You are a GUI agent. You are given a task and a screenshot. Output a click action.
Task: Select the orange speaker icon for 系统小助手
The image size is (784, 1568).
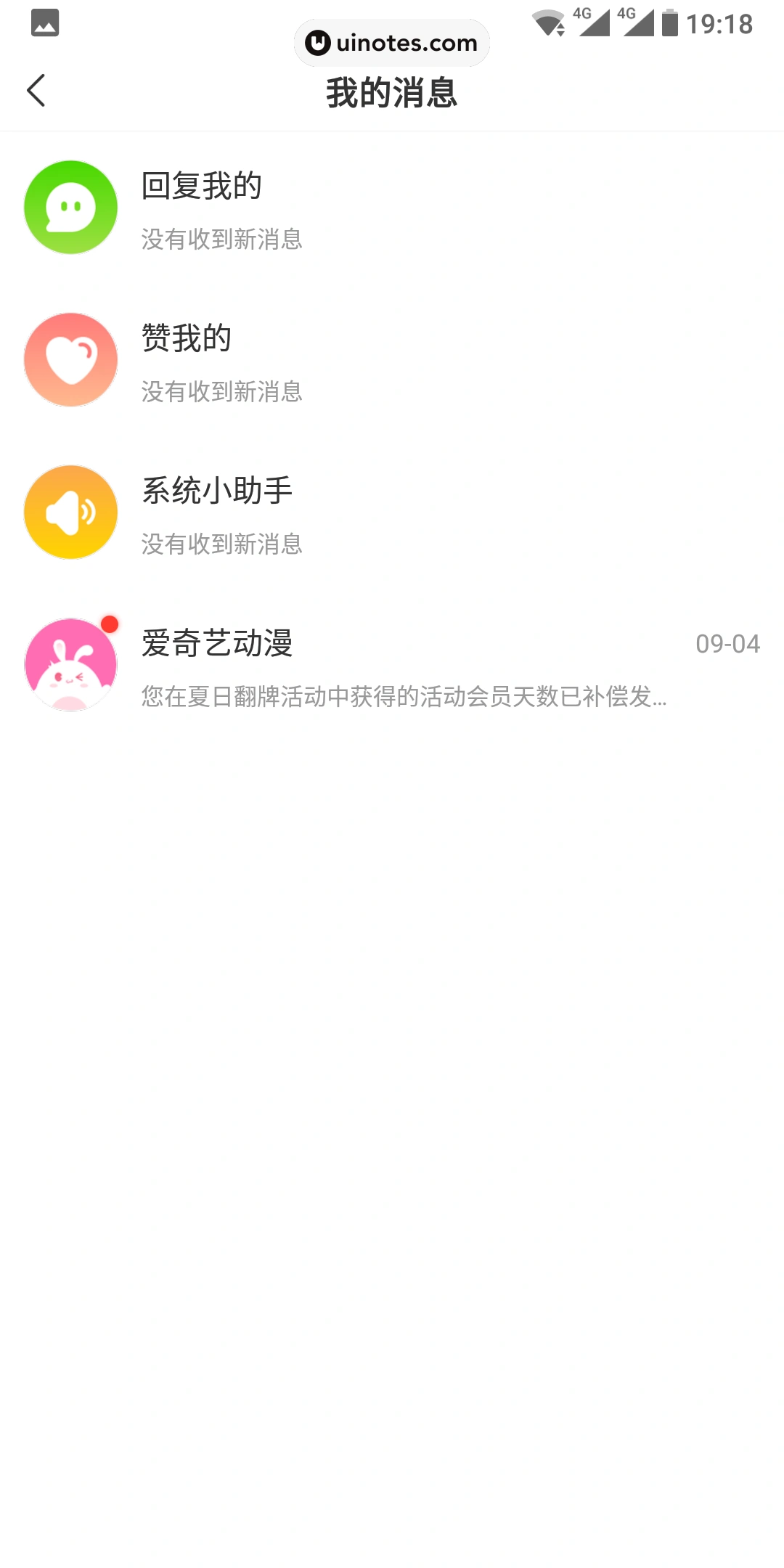pyautogui.click(x=70, y=512)
